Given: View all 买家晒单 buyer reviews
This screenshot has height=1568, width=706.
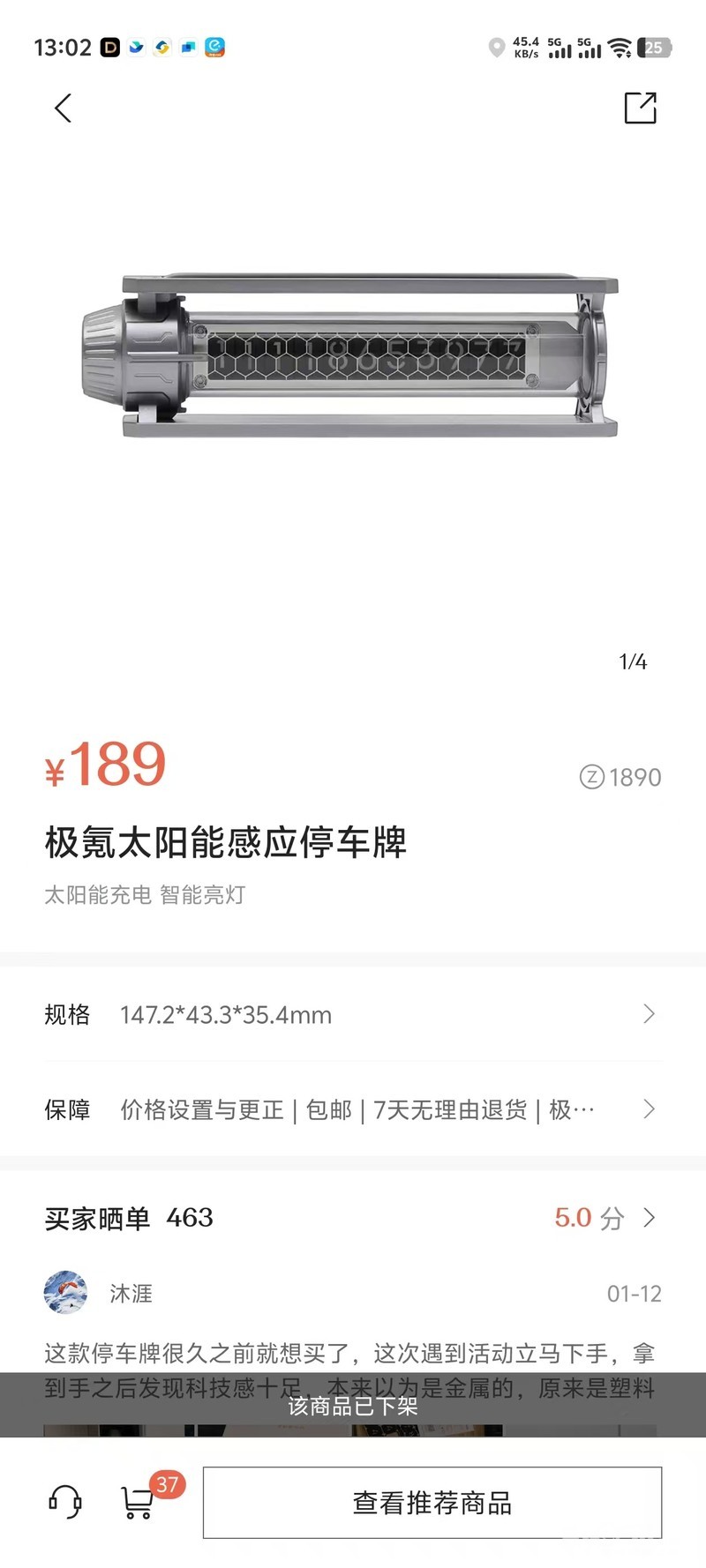Looking at the screenshot, I should pos(605,1219).
